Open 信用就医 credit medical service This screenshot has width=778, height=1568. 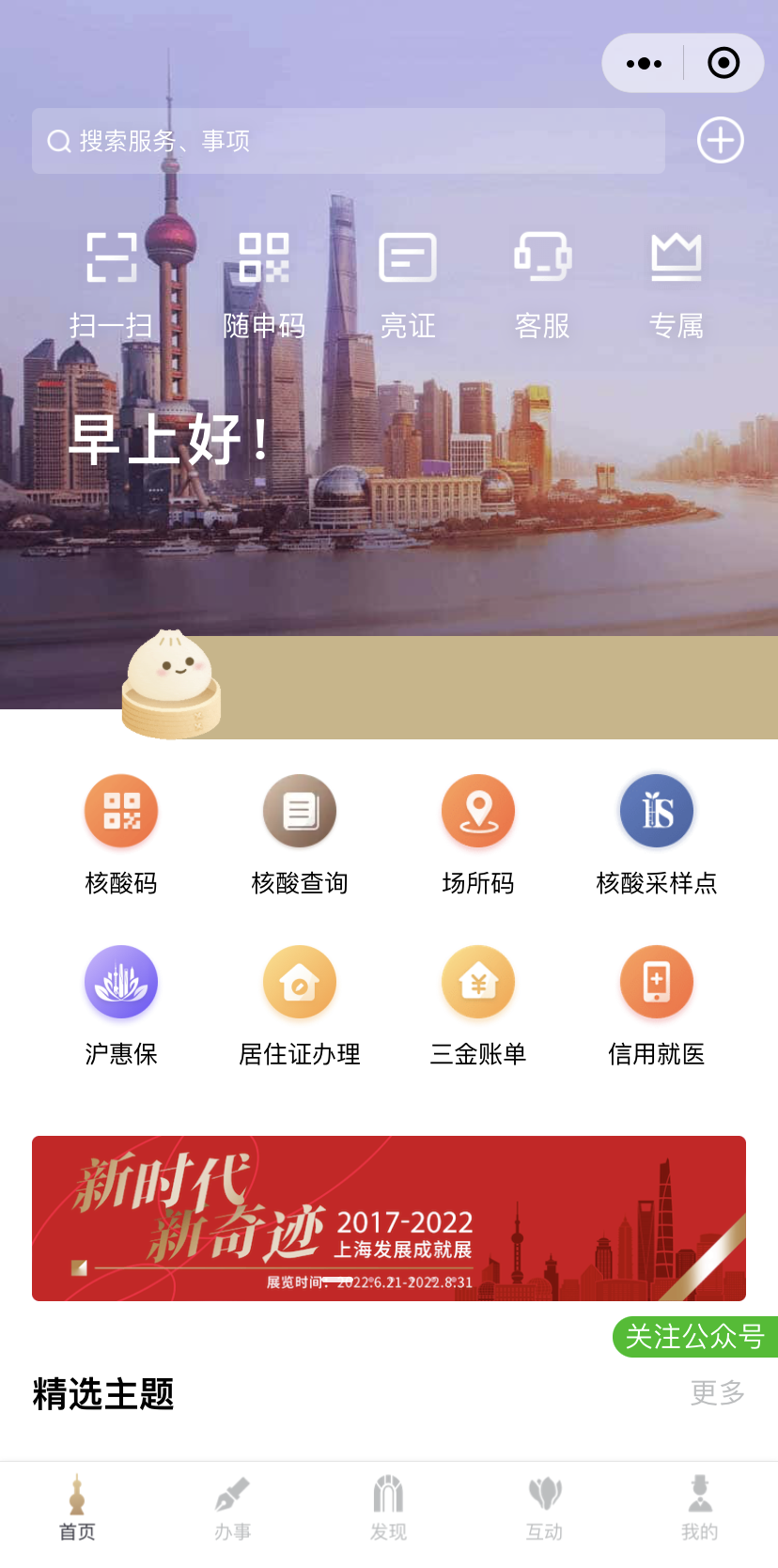[x=656, y=1003]
